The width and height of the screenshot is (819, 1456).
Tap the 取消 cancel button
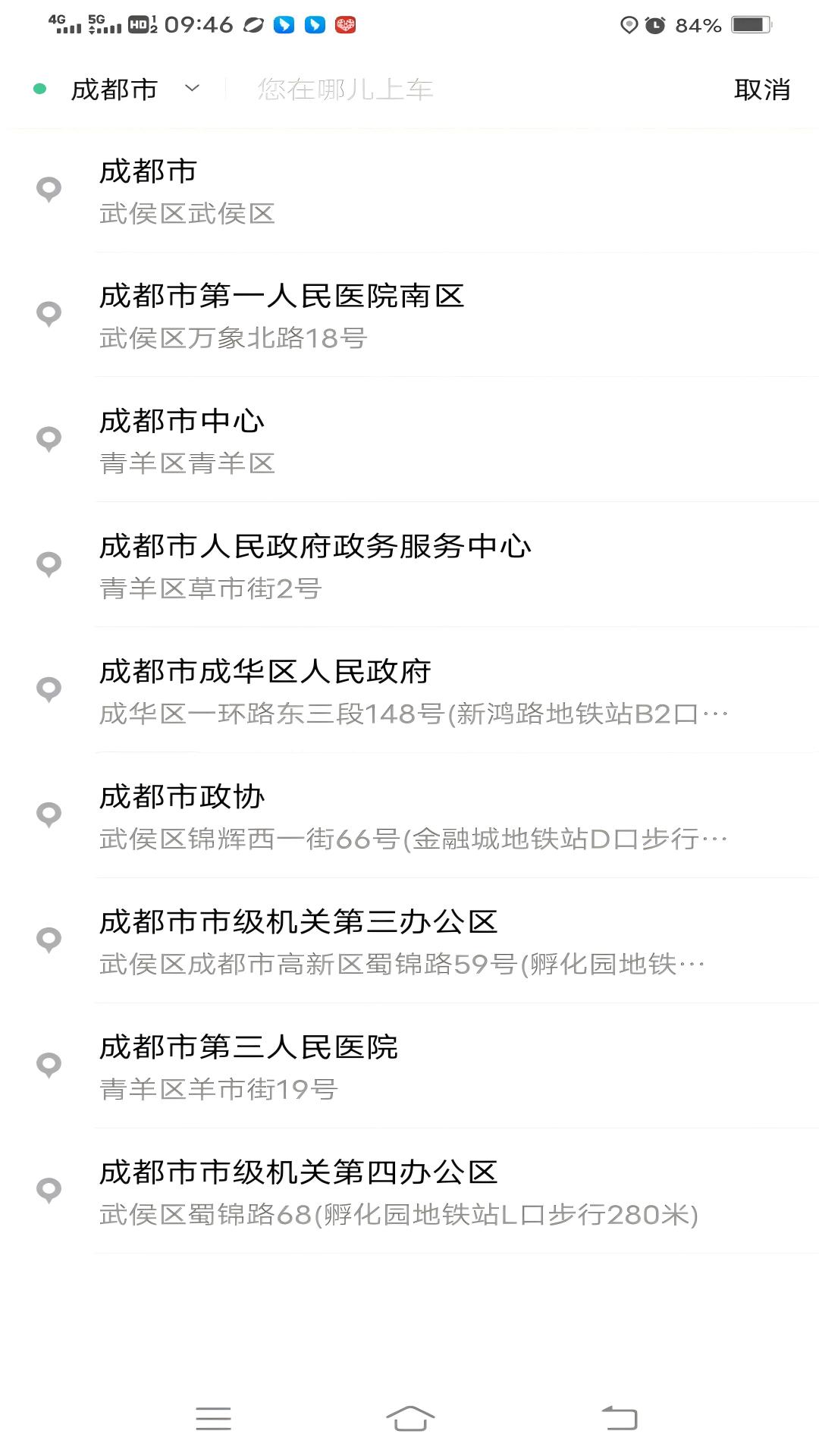click(762, 89)
